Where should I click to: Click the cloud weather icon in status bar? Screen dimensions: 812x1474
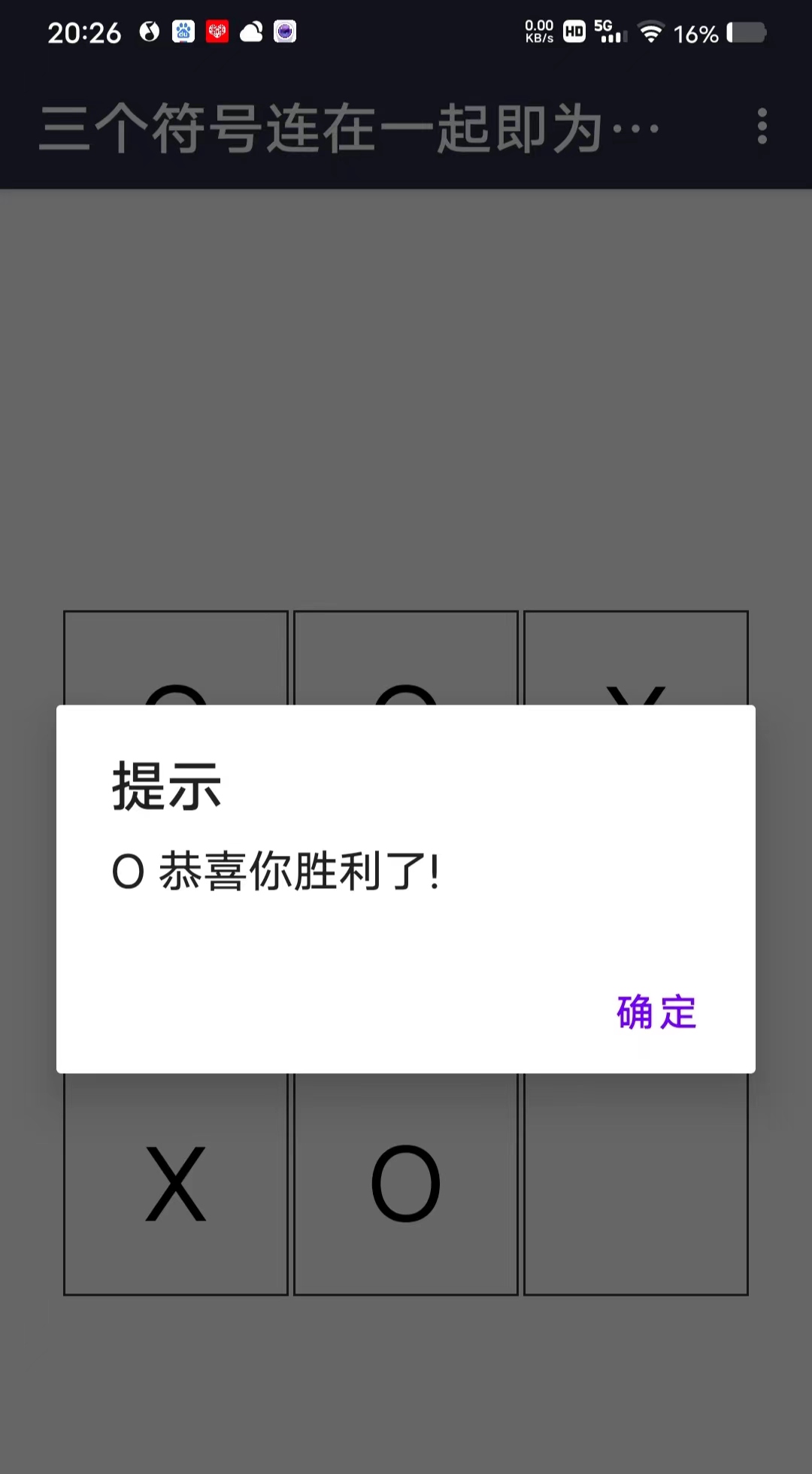253,32
